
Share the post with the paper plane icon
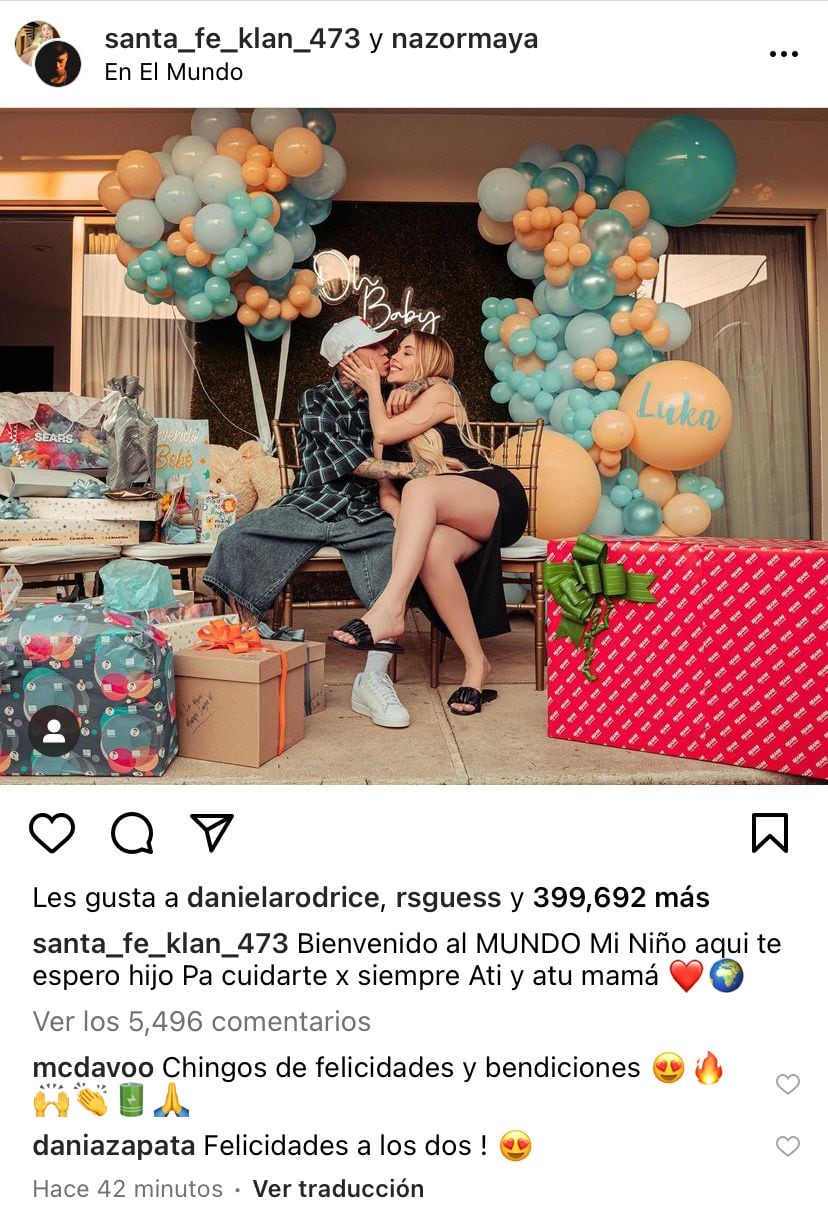pyautogui.click(x=211, y=832)
